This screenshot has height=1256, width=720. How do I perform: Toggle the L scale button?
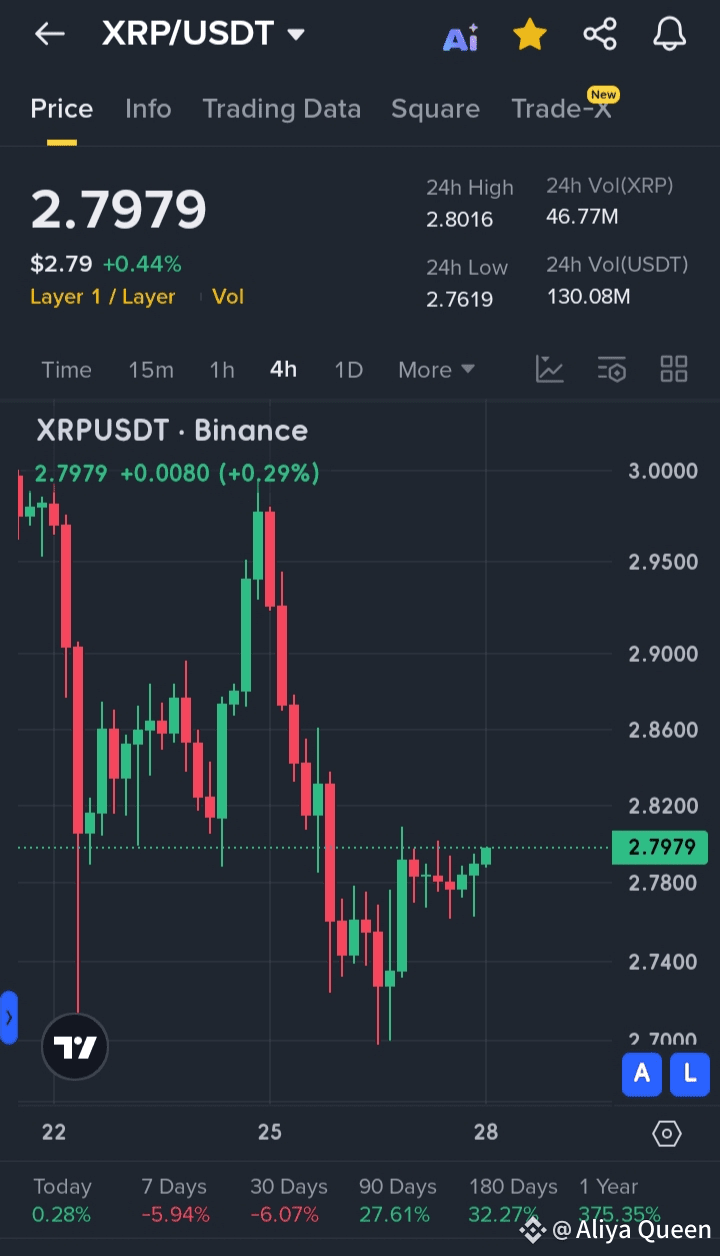point(690,1074)
